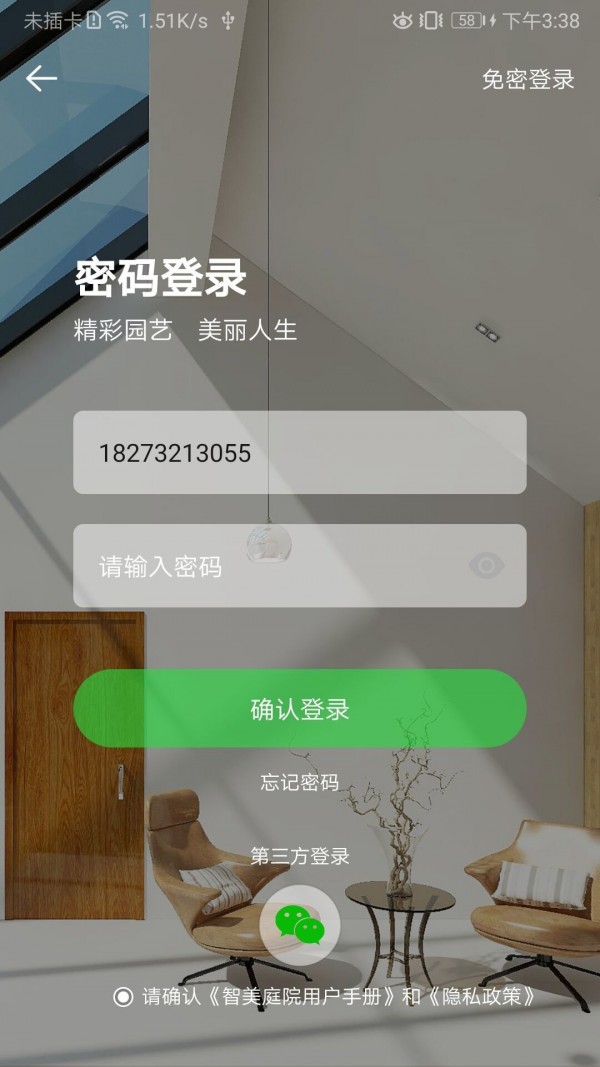
Task: Switch to 免密登录 passwordless login
Action: point(528,80)
